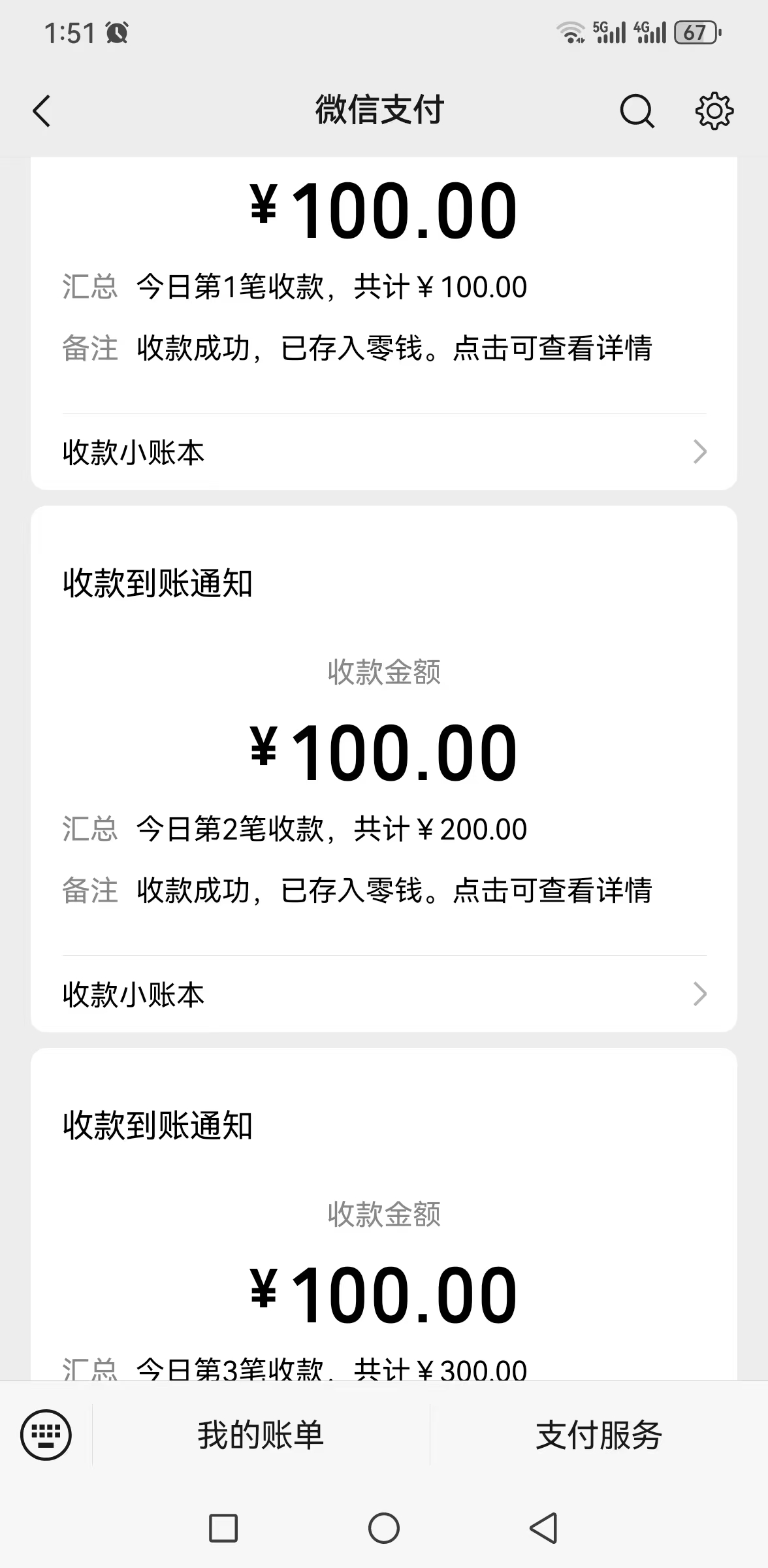Tap the battery indicator showing 67
This screenshot has height=1568, width=768.
point(694,32)
